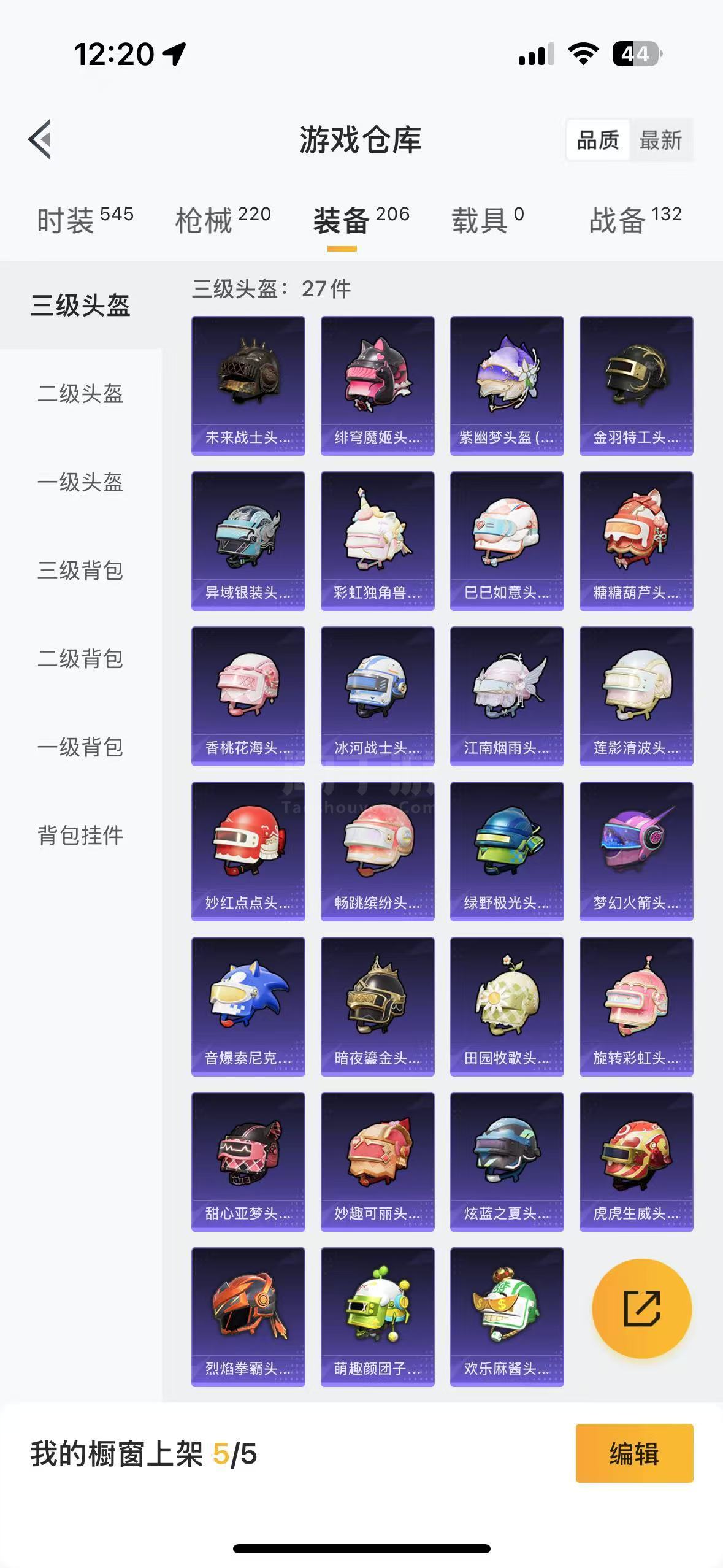
Task: Select the 一级背包 category
Action: [80, 747]
